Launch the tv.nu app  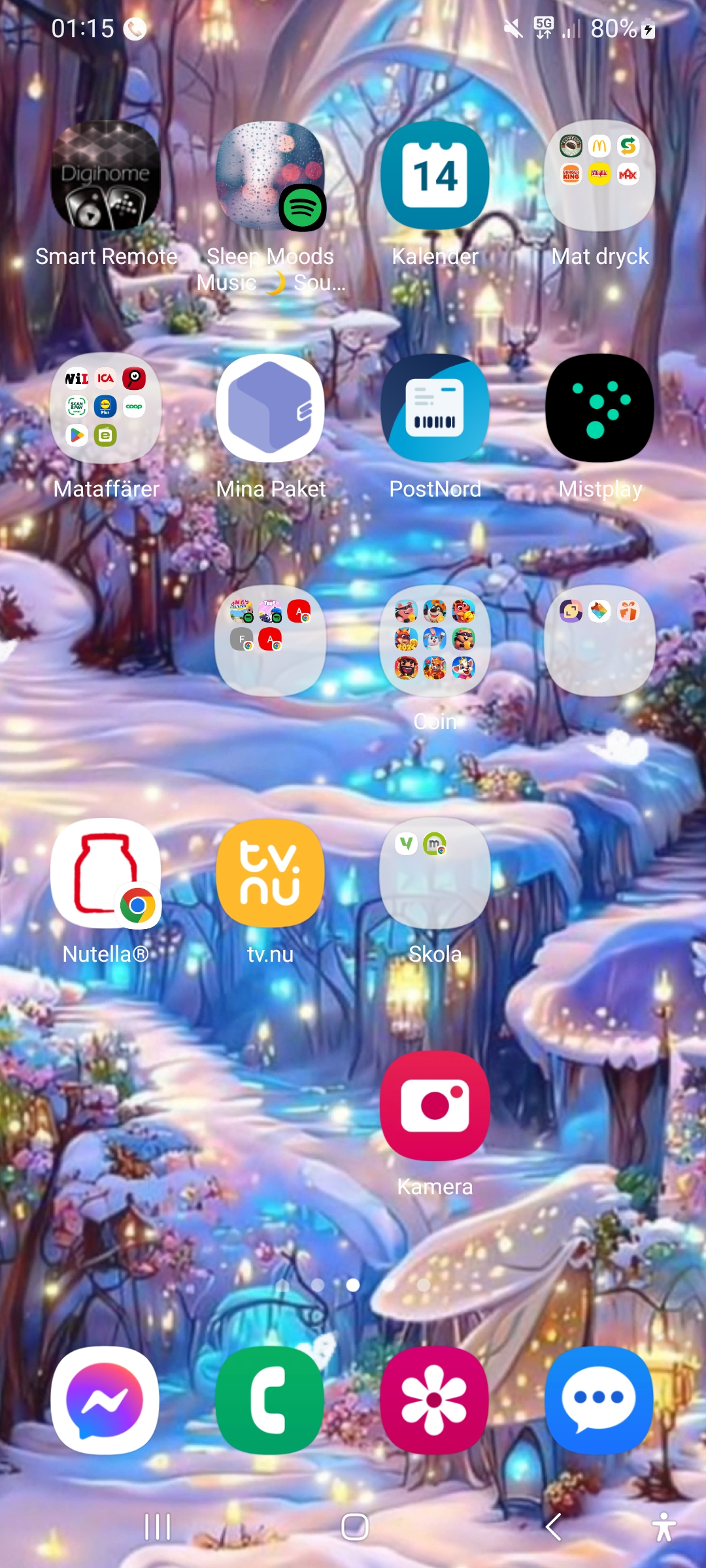pos(270,874)
